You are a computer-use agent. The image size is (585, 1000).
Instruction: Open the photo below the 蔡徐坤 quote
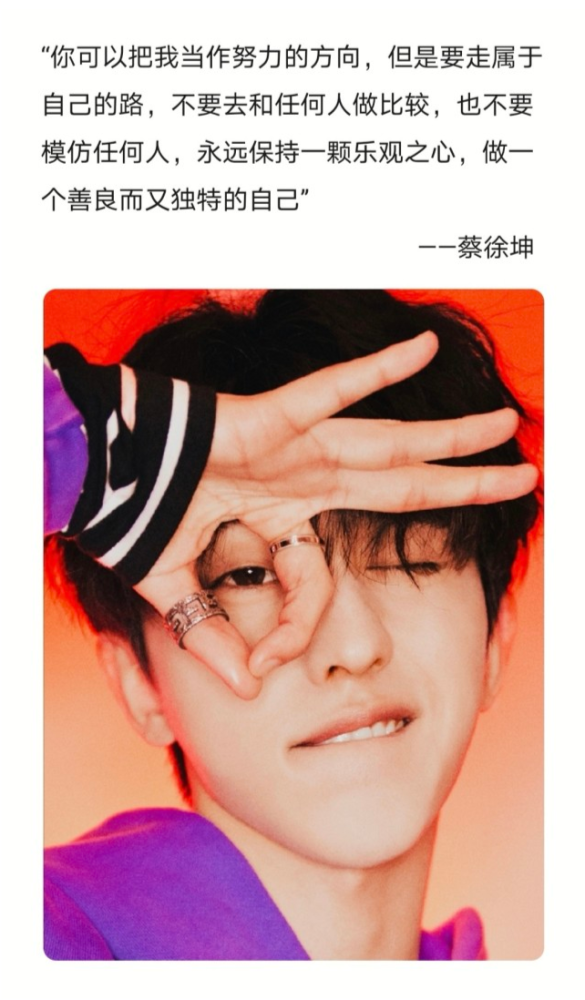point(293,624)
